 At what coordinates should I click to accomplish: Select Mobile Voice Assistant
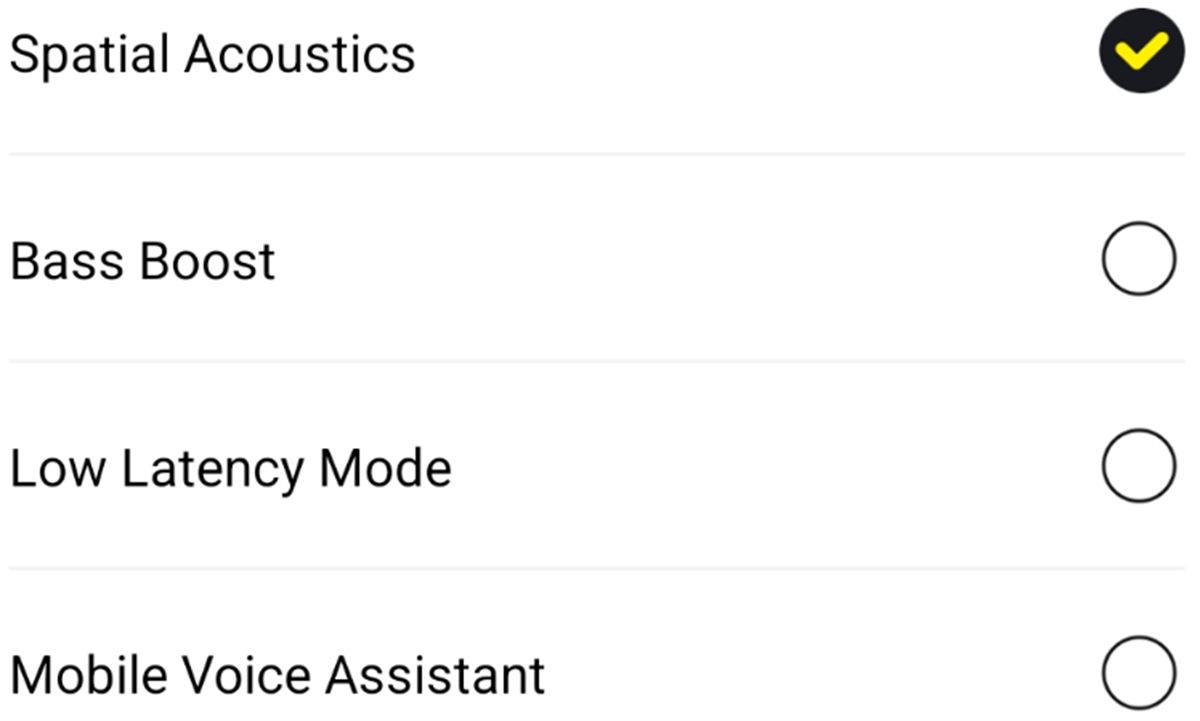pos(1139,673)
